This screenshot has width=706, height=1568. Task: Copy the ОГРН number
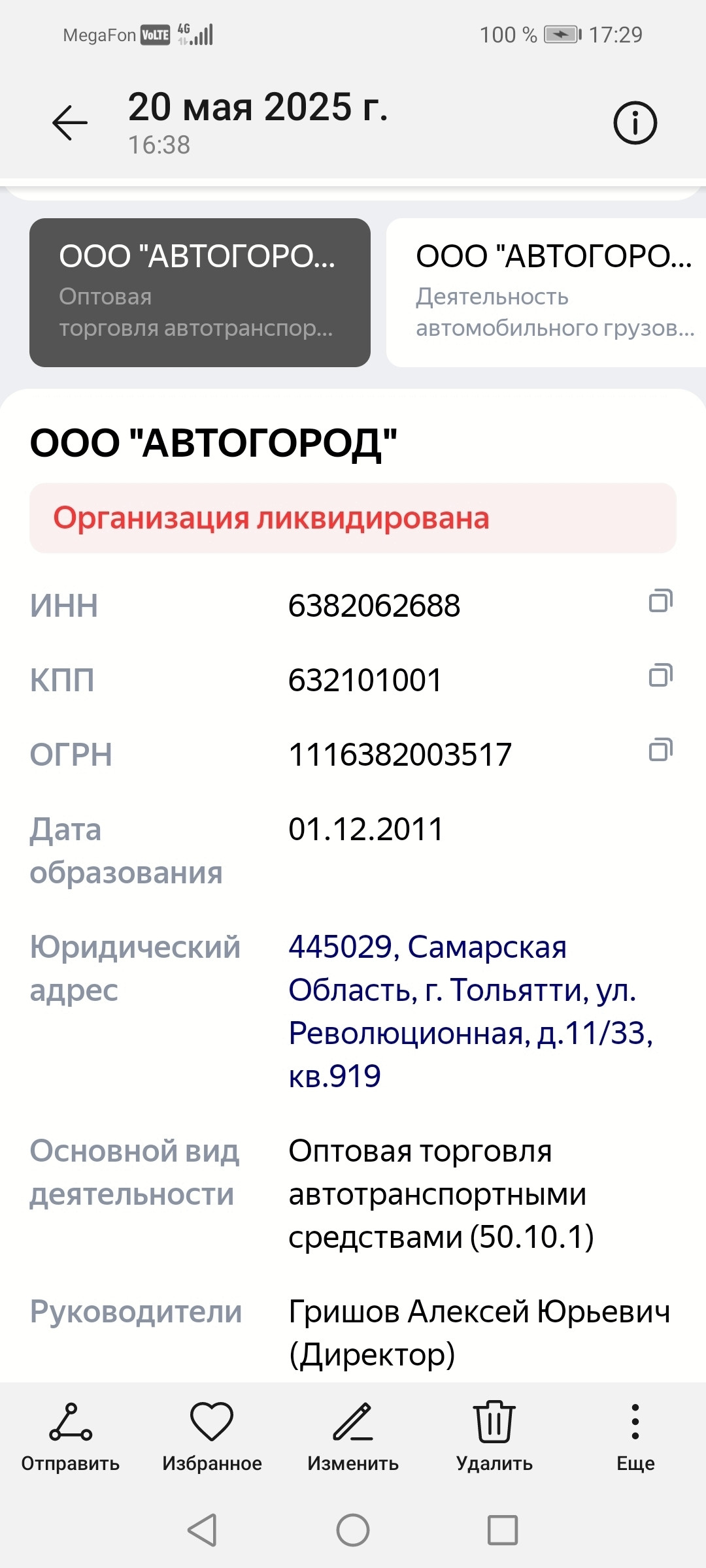point(660,749)
